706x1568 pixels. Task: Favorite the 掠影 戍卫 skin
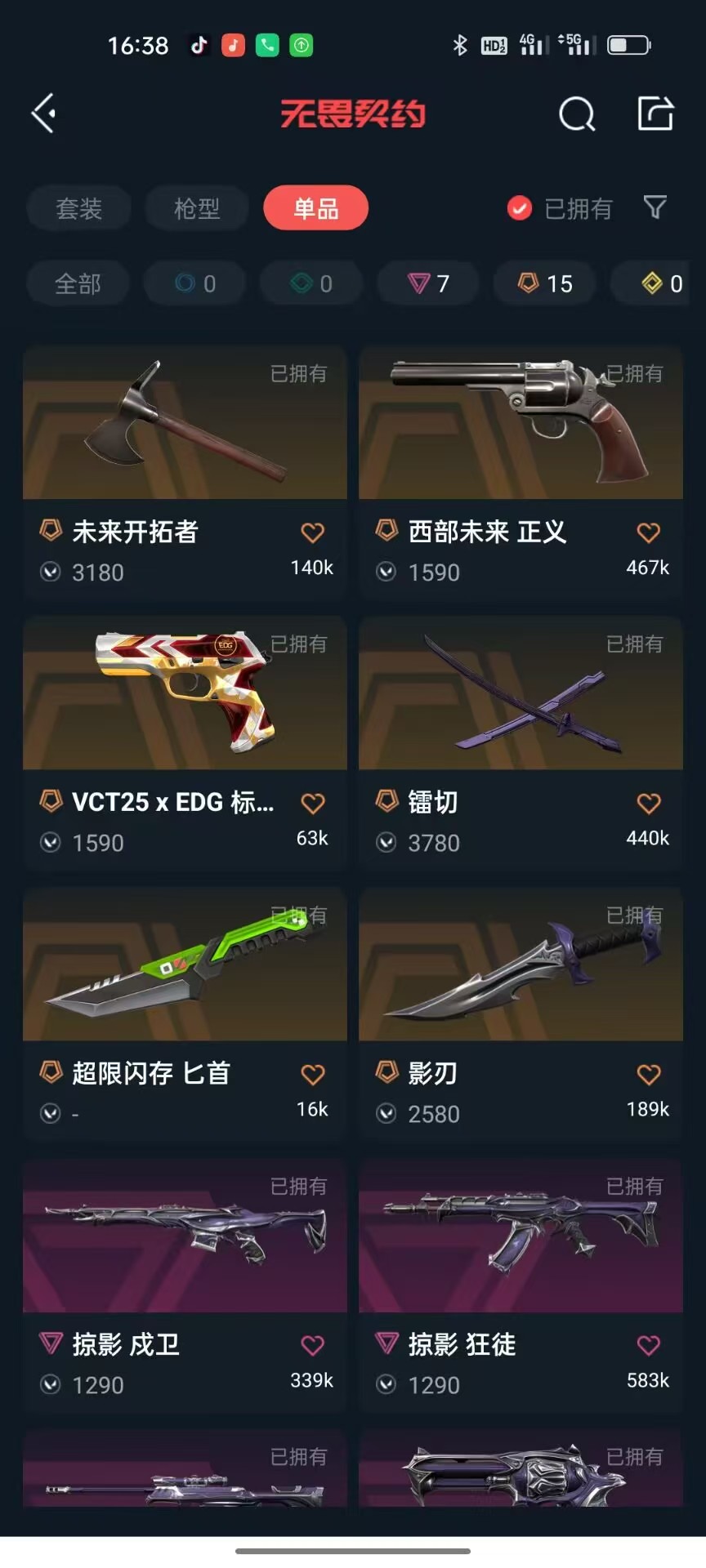point(312,1345)
